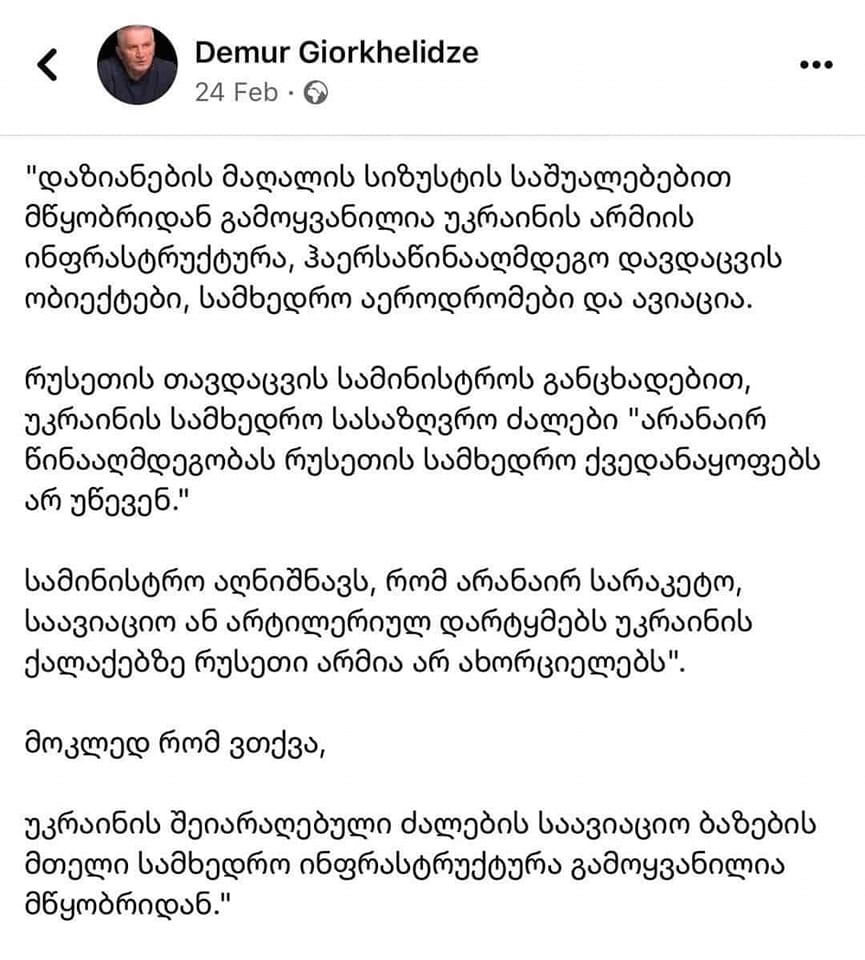
Task: Open the post's three-dot options menu
Action: pos(816,65)
